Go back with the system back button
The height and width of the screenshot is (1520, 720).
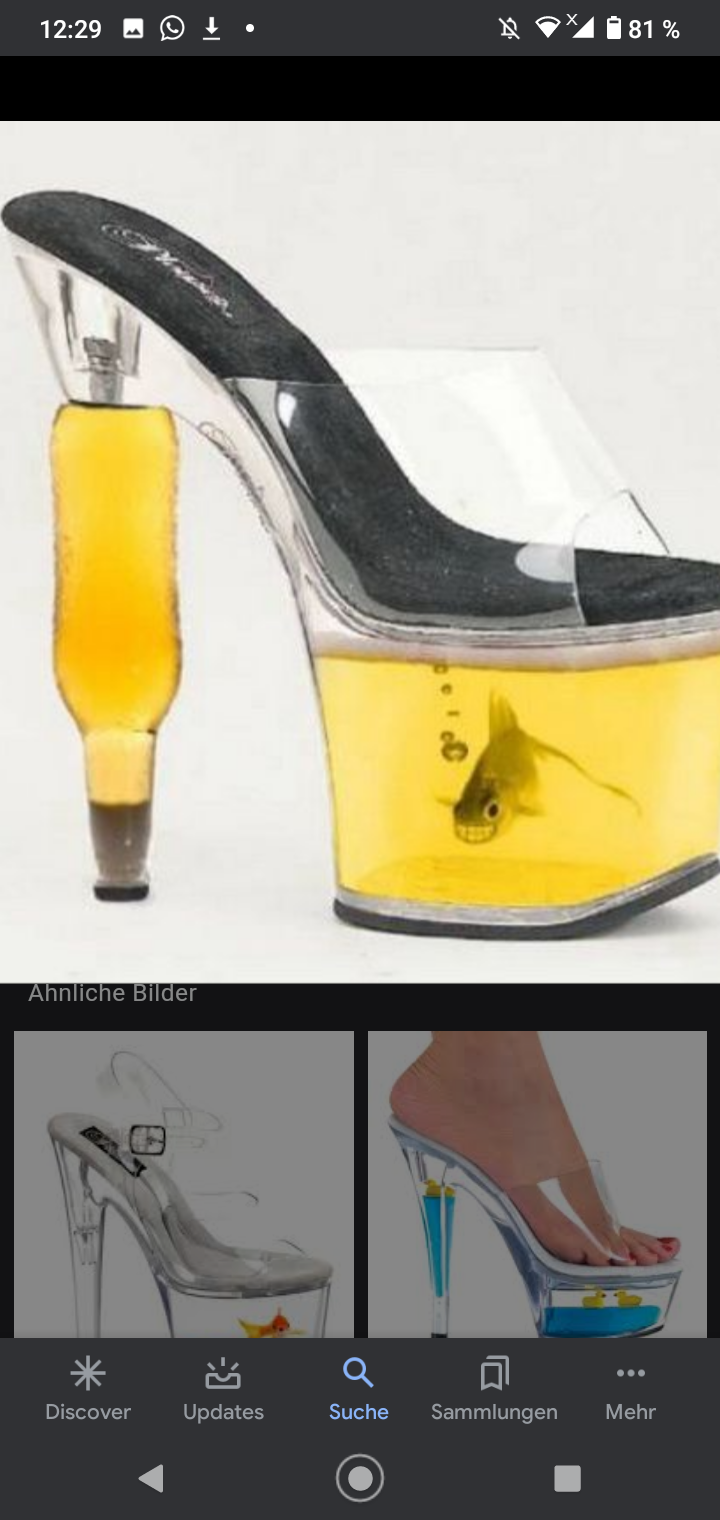[x=151, y=1478]
